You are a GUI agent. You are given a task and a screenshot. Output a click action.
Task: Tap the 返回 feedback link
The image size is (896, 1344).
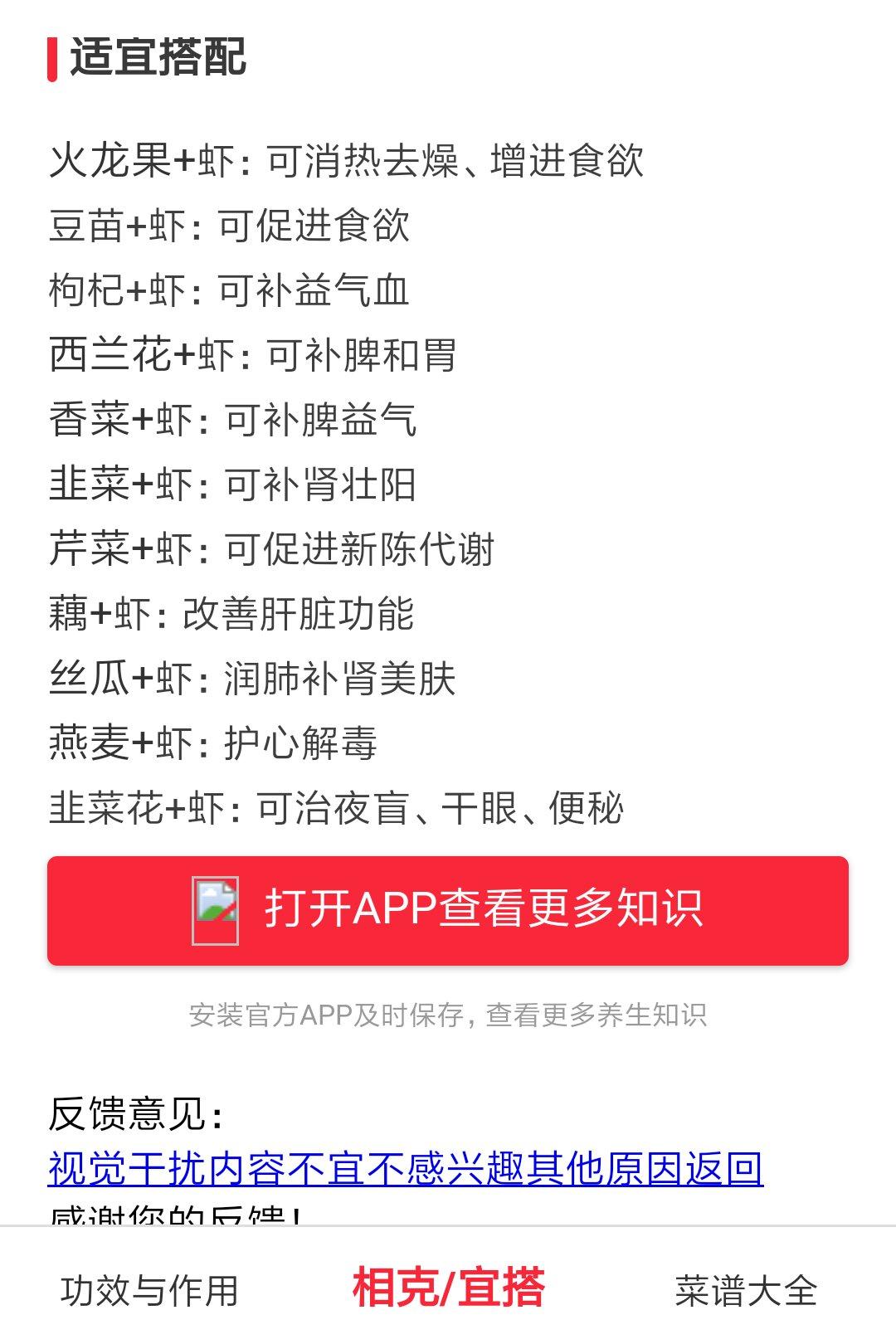click(x=723, y=1168)
